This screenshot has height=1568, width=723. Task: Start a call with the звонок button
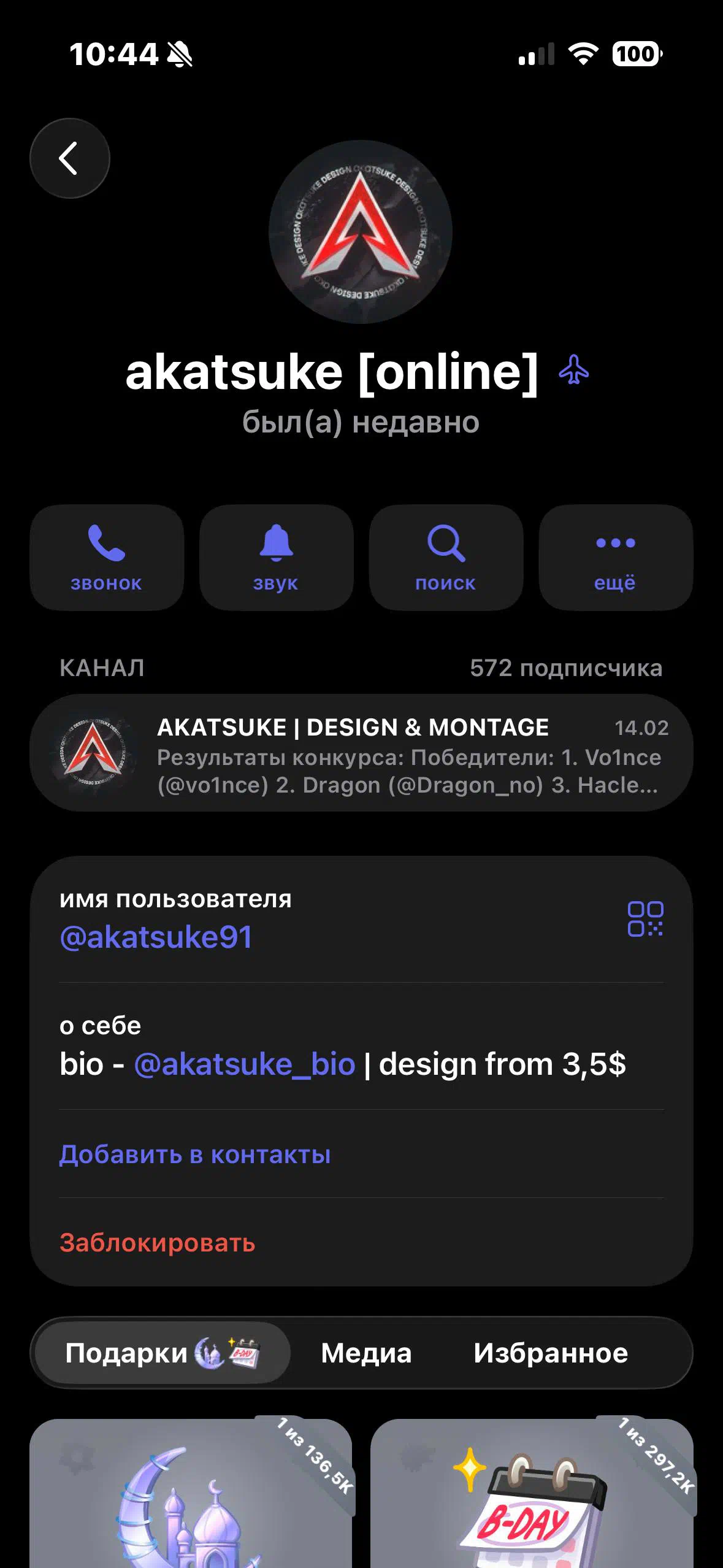click(107, 557)
